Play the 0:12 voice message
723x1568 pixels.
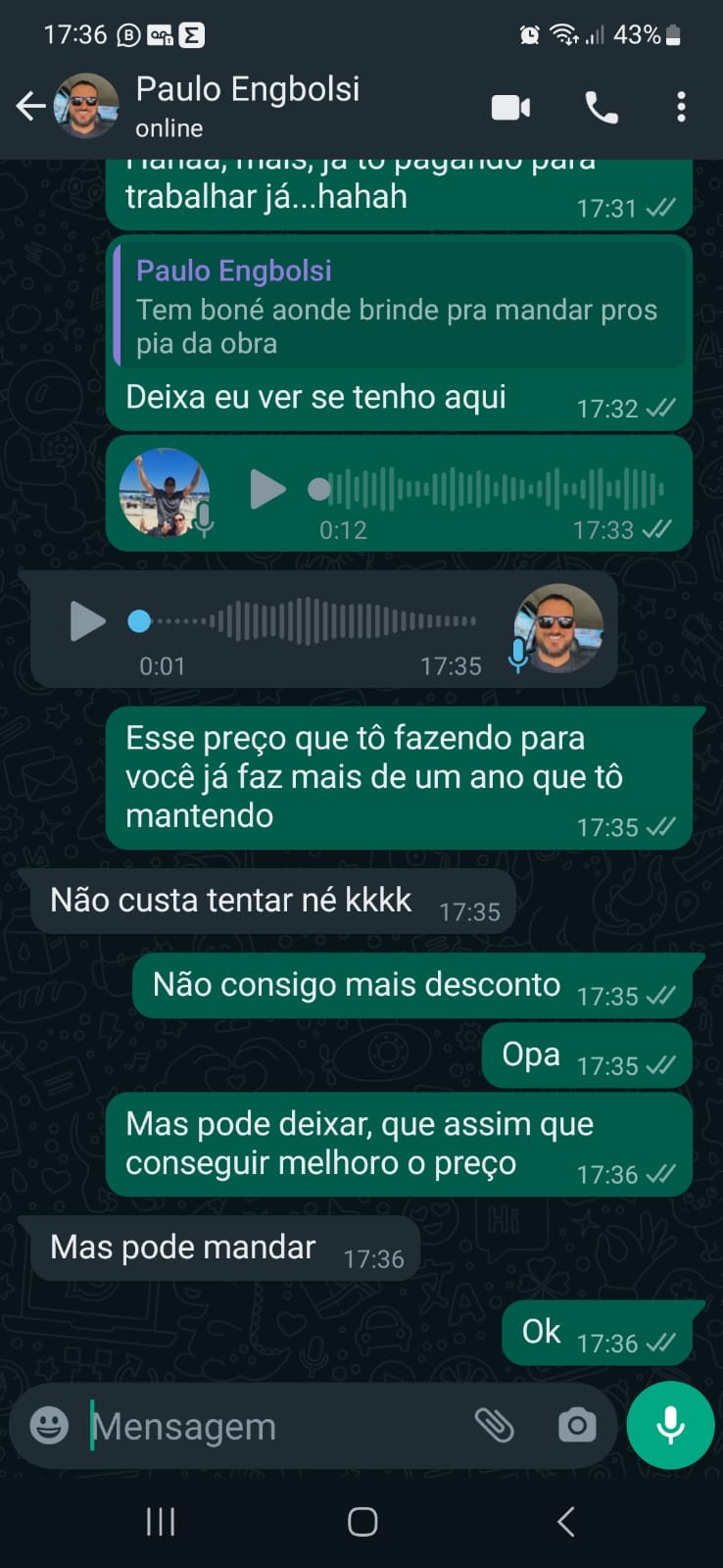click(266, 489)
